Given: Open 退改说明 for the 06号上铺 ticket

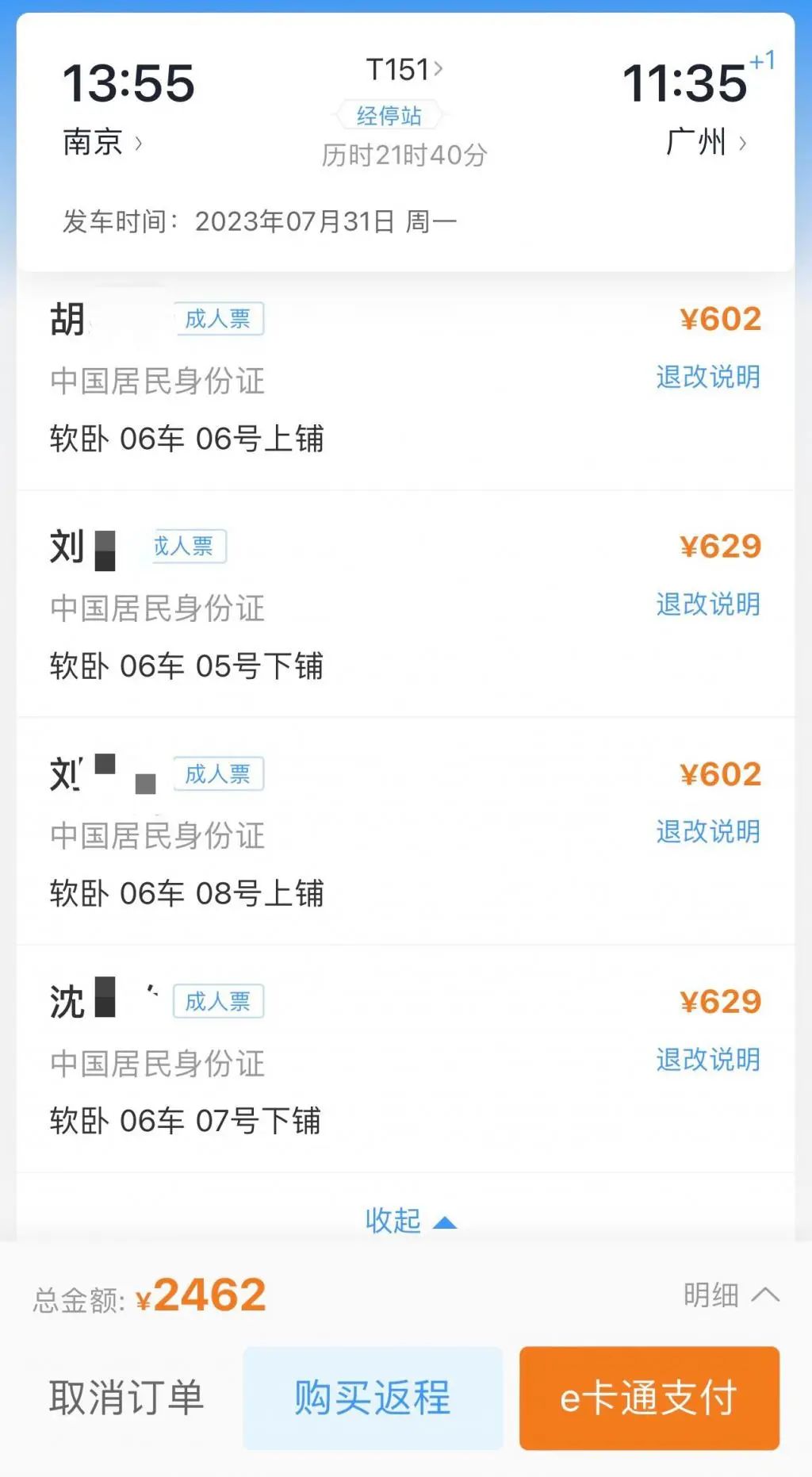Looking at the screenshot, I should point(707,377).
